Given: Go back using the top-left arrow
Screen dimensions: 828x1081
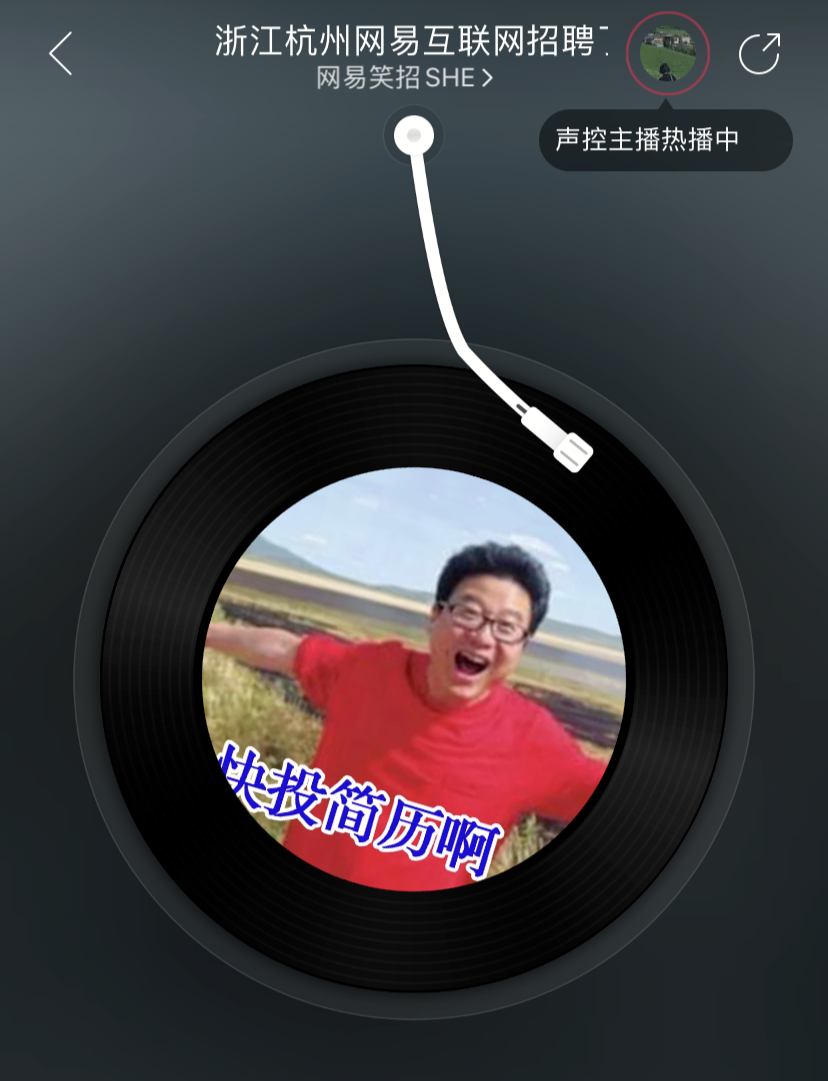Looking at the screenshot, I should [61, 54].
